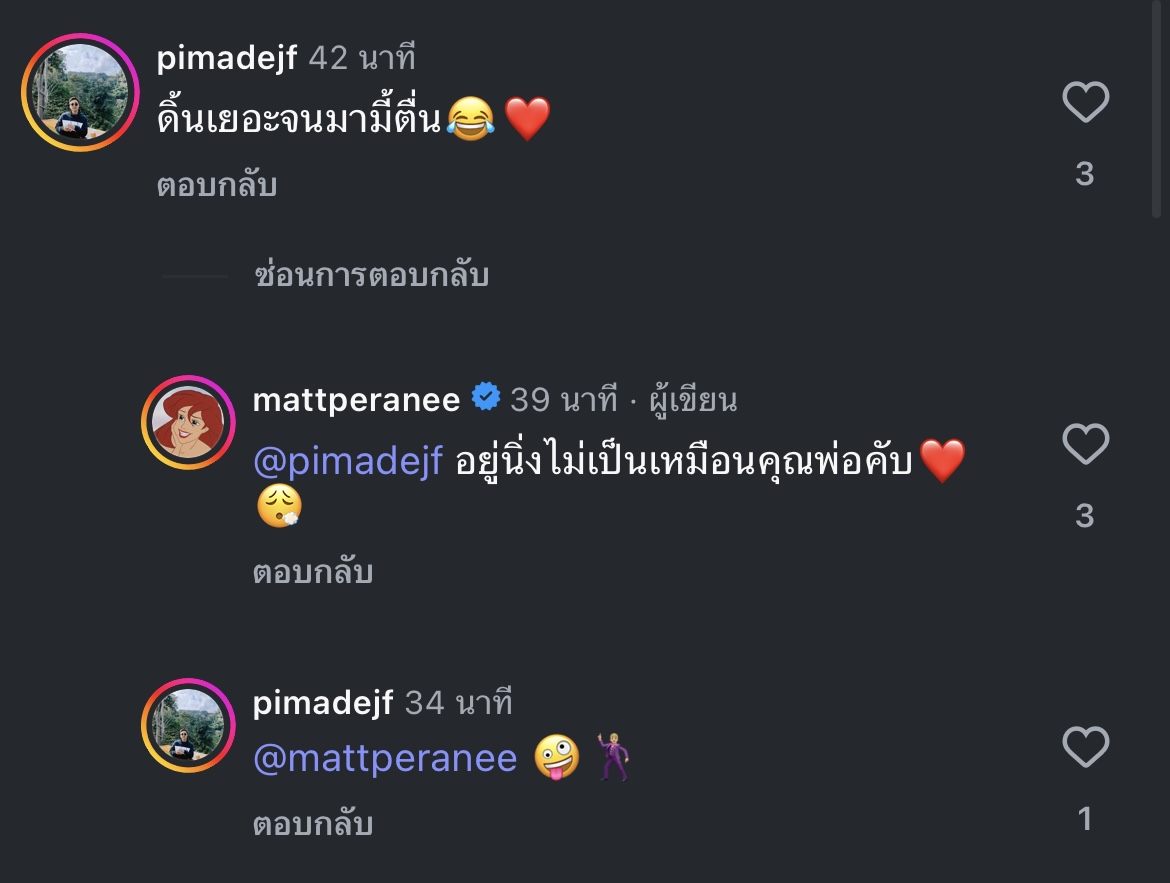Open the pimadejf username on top comment
Screen dimensions: 1170x883
click(x=227, y=58)
